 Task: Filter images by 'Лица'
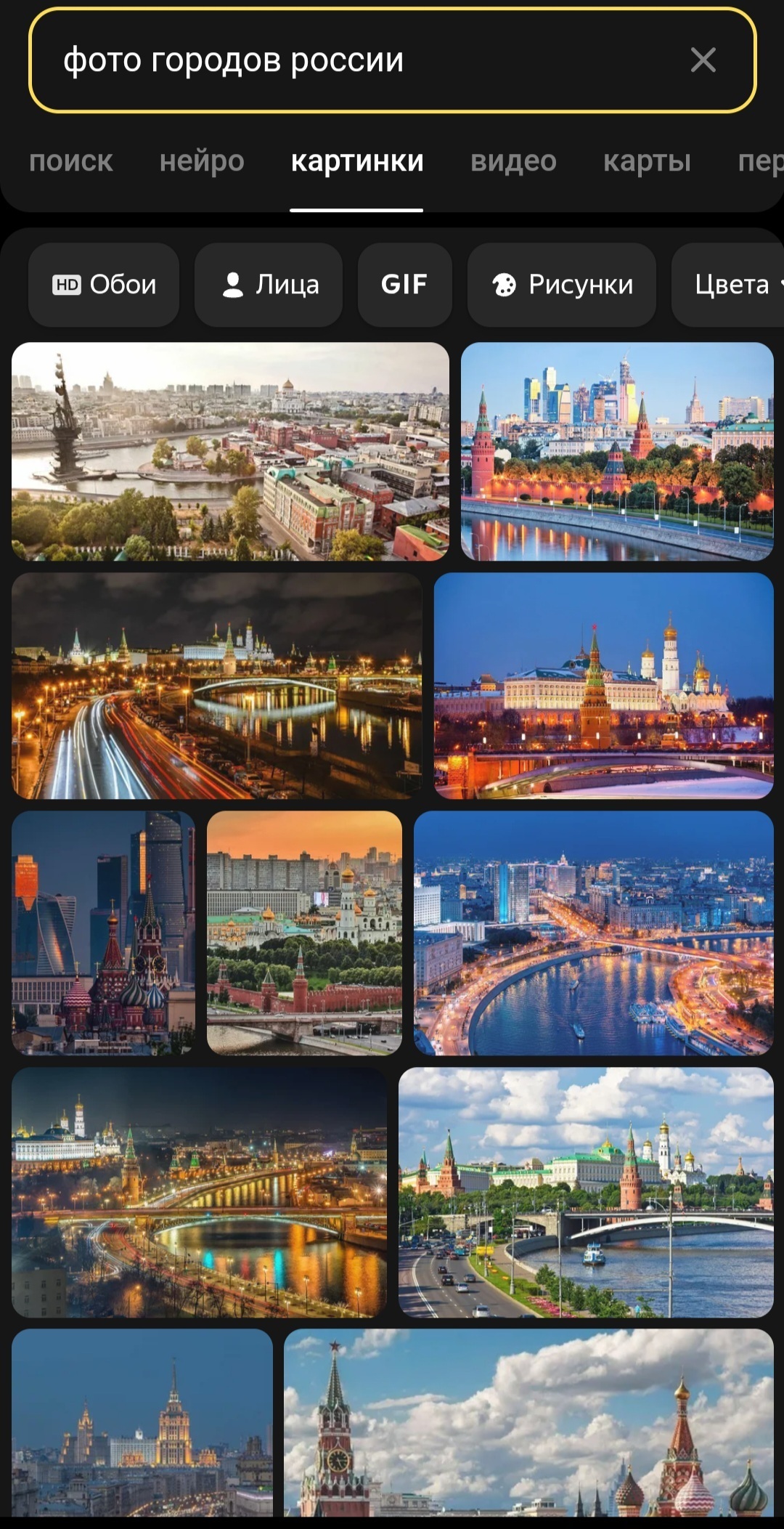tap(269, 284)
